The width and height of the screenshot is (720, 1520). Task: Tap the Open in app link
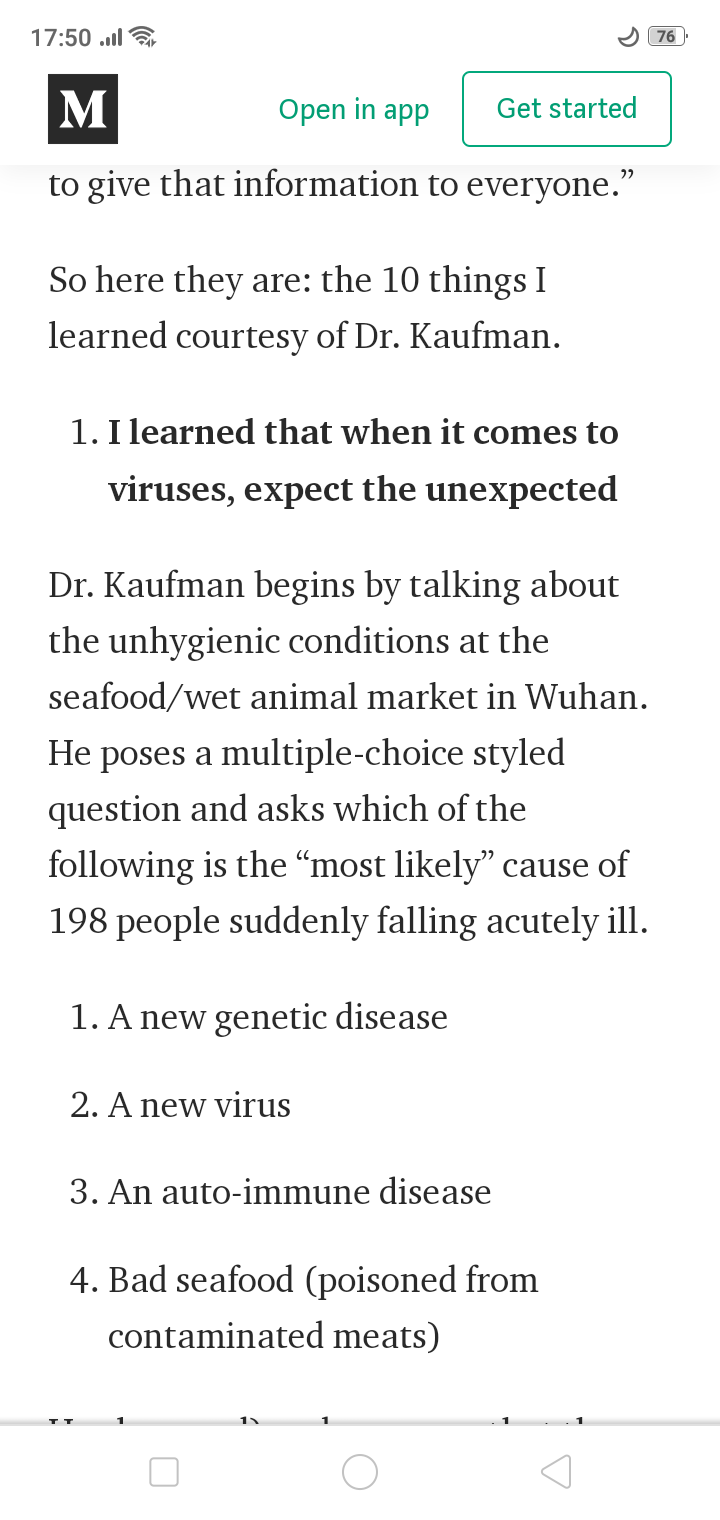pos(354,109)
